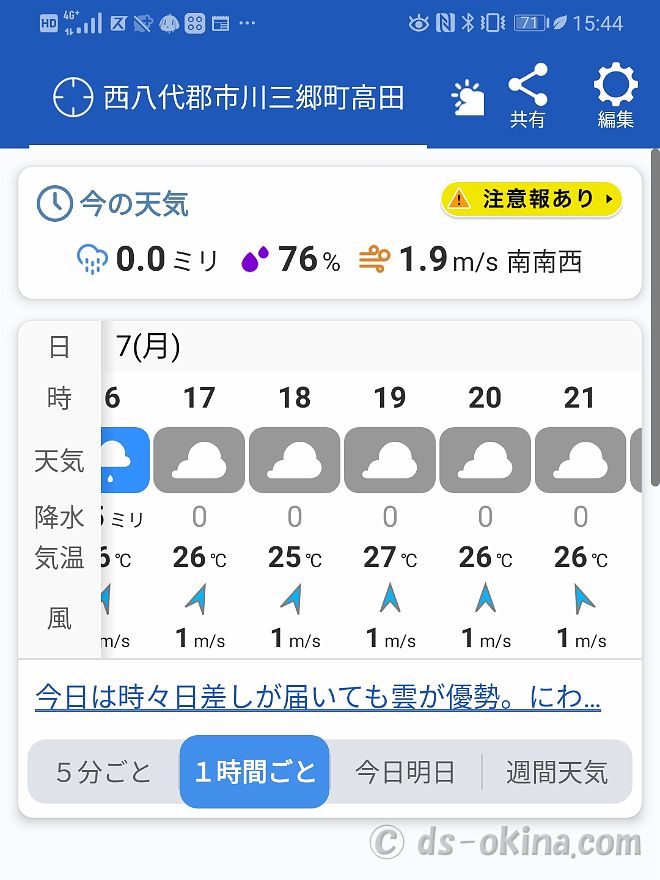Show the 週間天気 weekly forecast
Screen dimensions: 660x880
pos(556,772)
